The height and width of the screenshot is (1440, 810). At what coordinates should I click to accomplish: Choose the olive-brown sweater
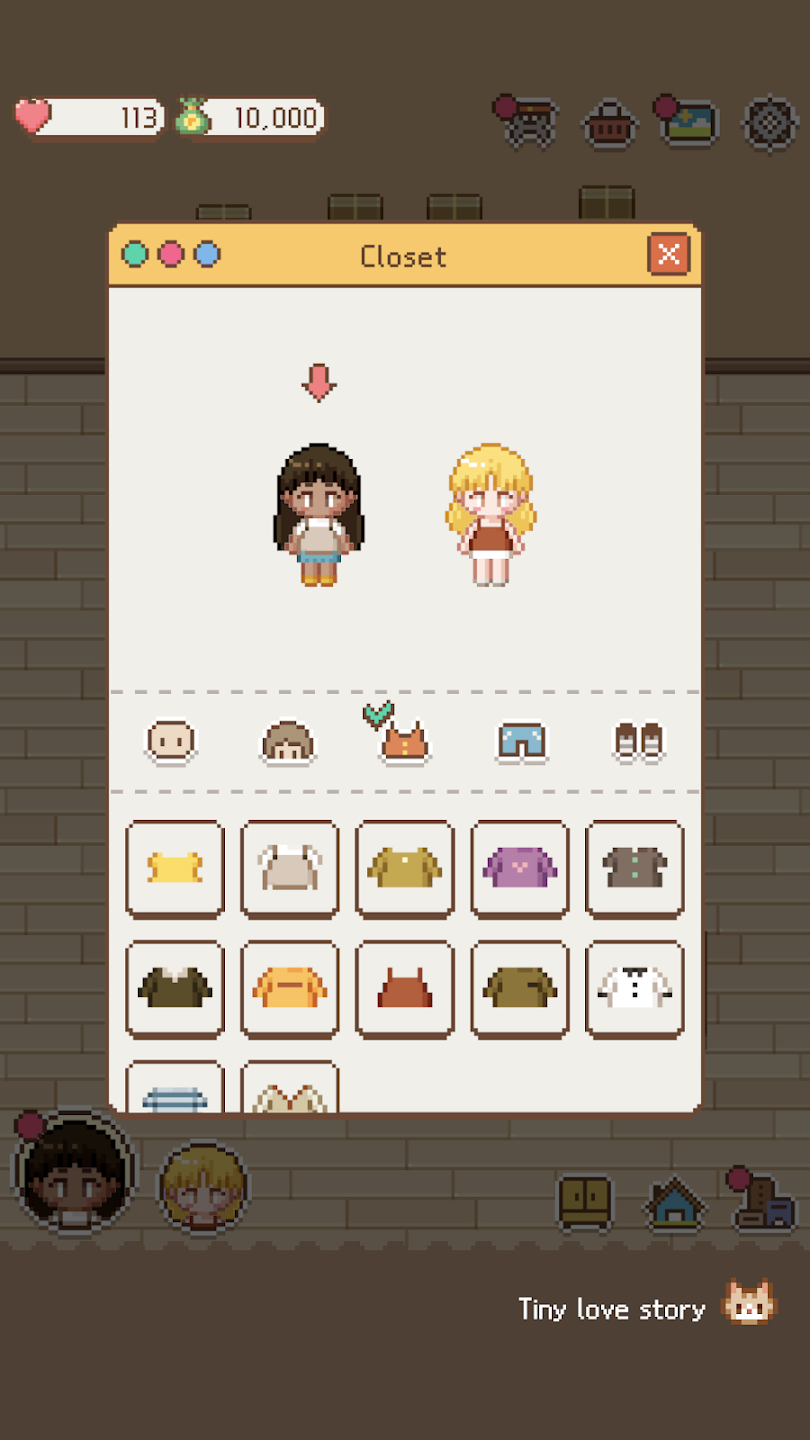coord(520,988)
